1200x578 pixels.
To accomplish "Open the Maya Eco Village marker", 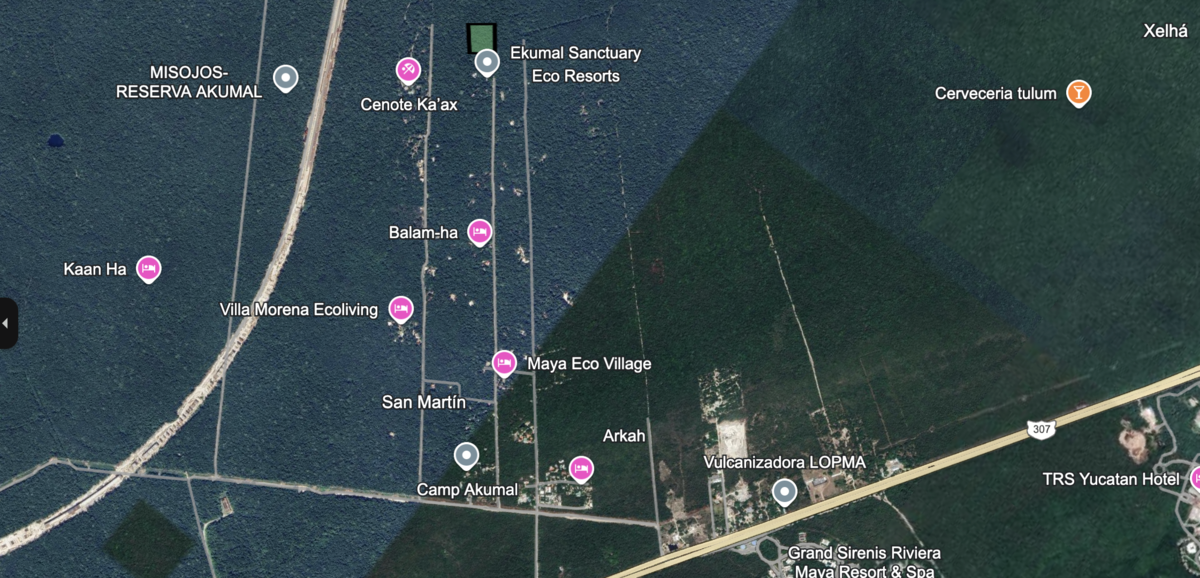I will coord(504,362).
